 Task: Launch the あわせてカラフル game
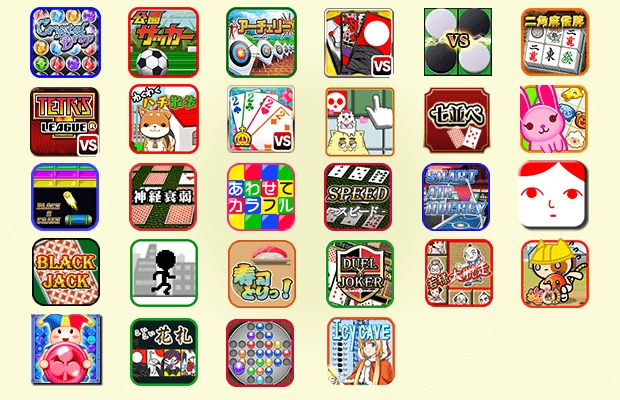tap(261, 197)
